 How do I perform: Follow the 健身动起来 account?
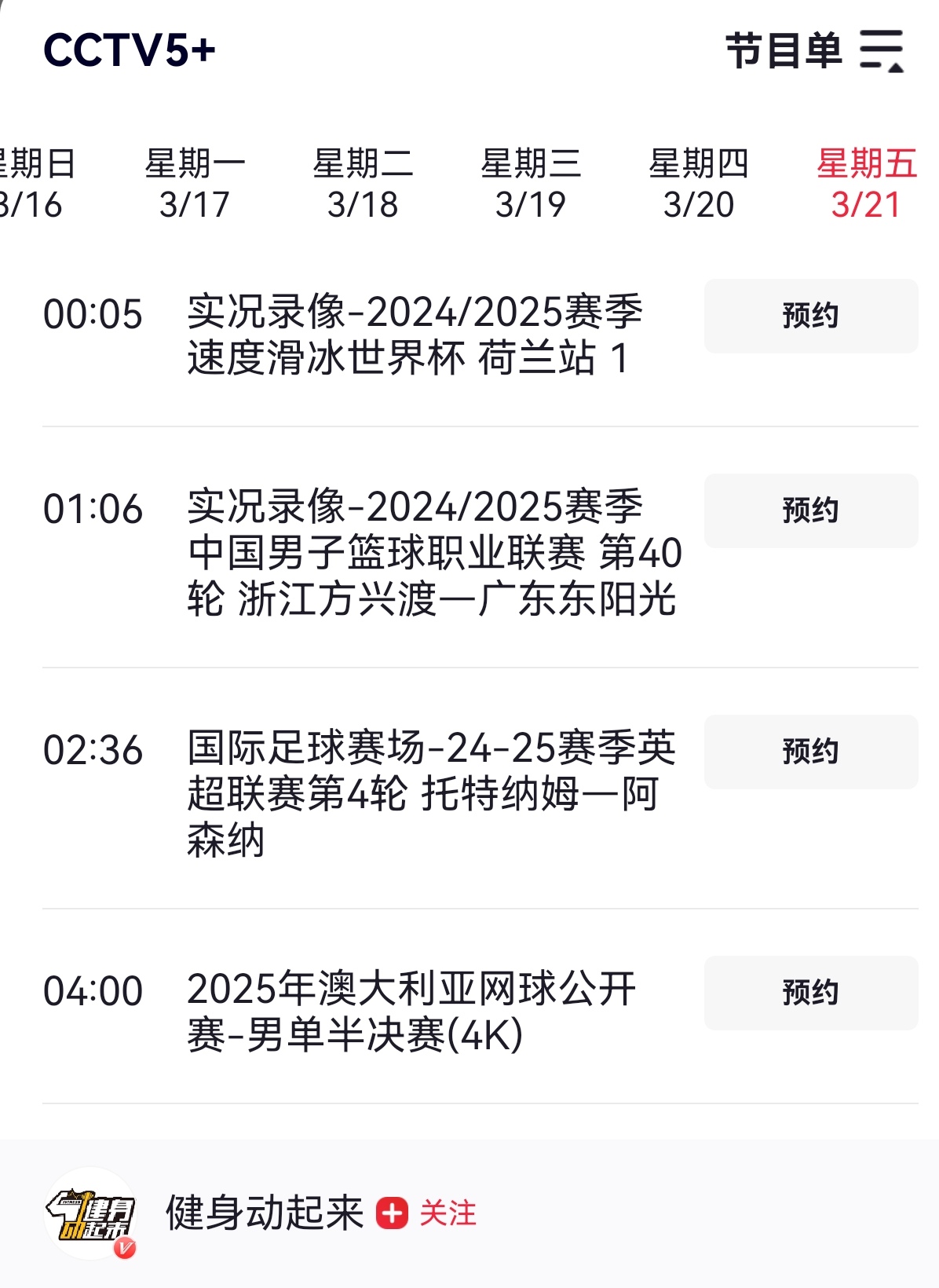pos(427,1213)
